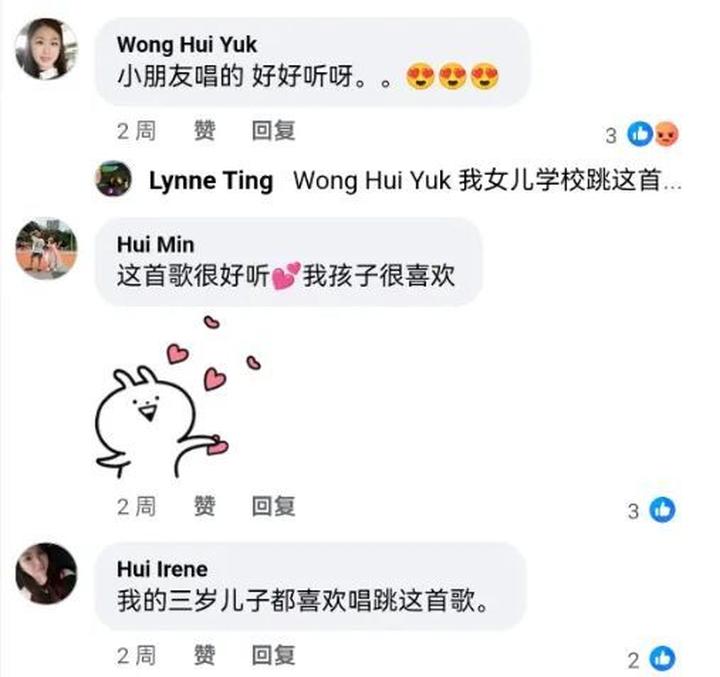Image resolution: width=720 pixels, height=677 pixels.
Task: Tap 赞 under Hui Min's comment
Action: pyautogui.click(x=204, y=507)
